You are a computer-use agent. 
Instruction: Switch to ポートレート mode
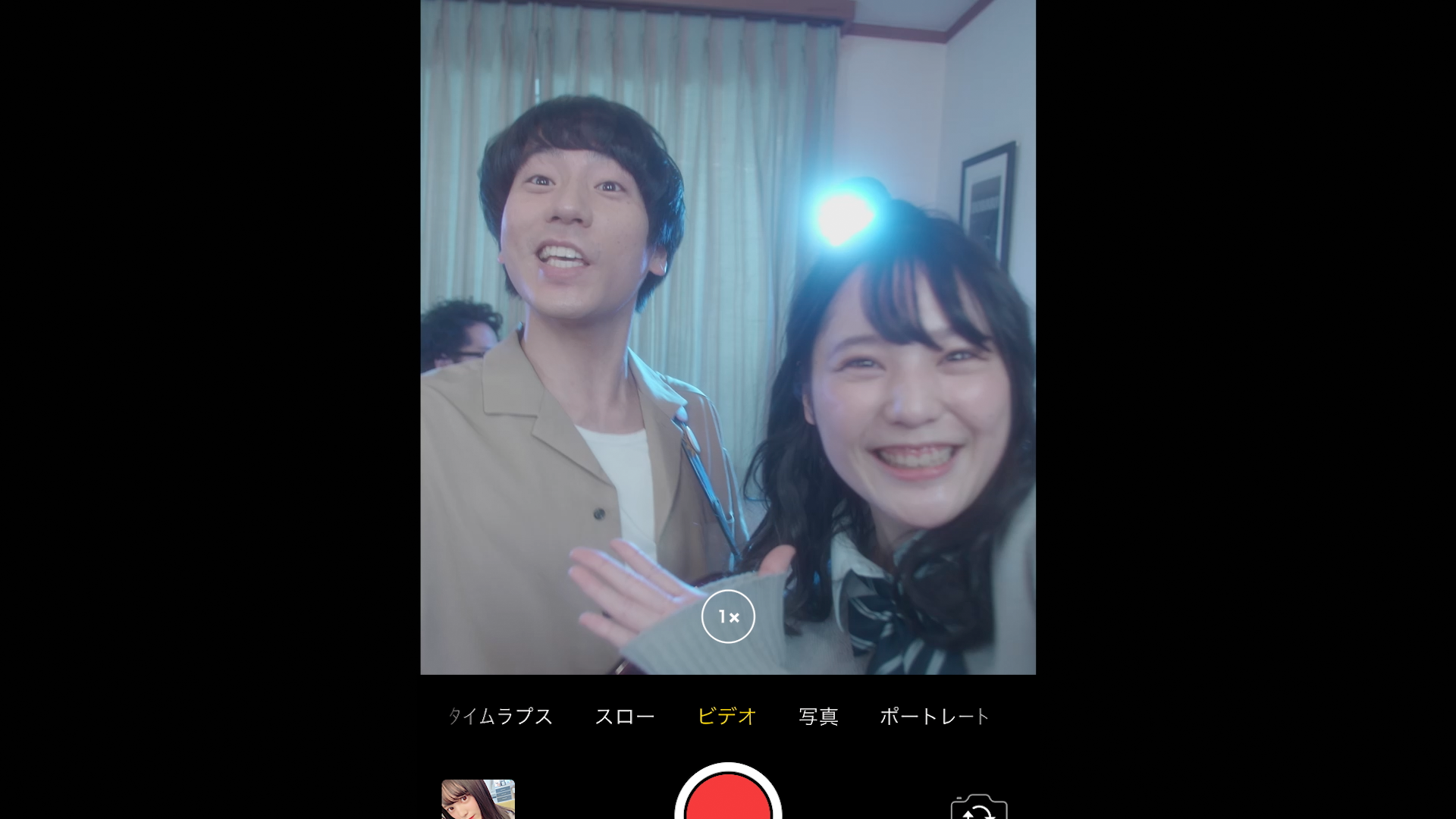point(934,716)
